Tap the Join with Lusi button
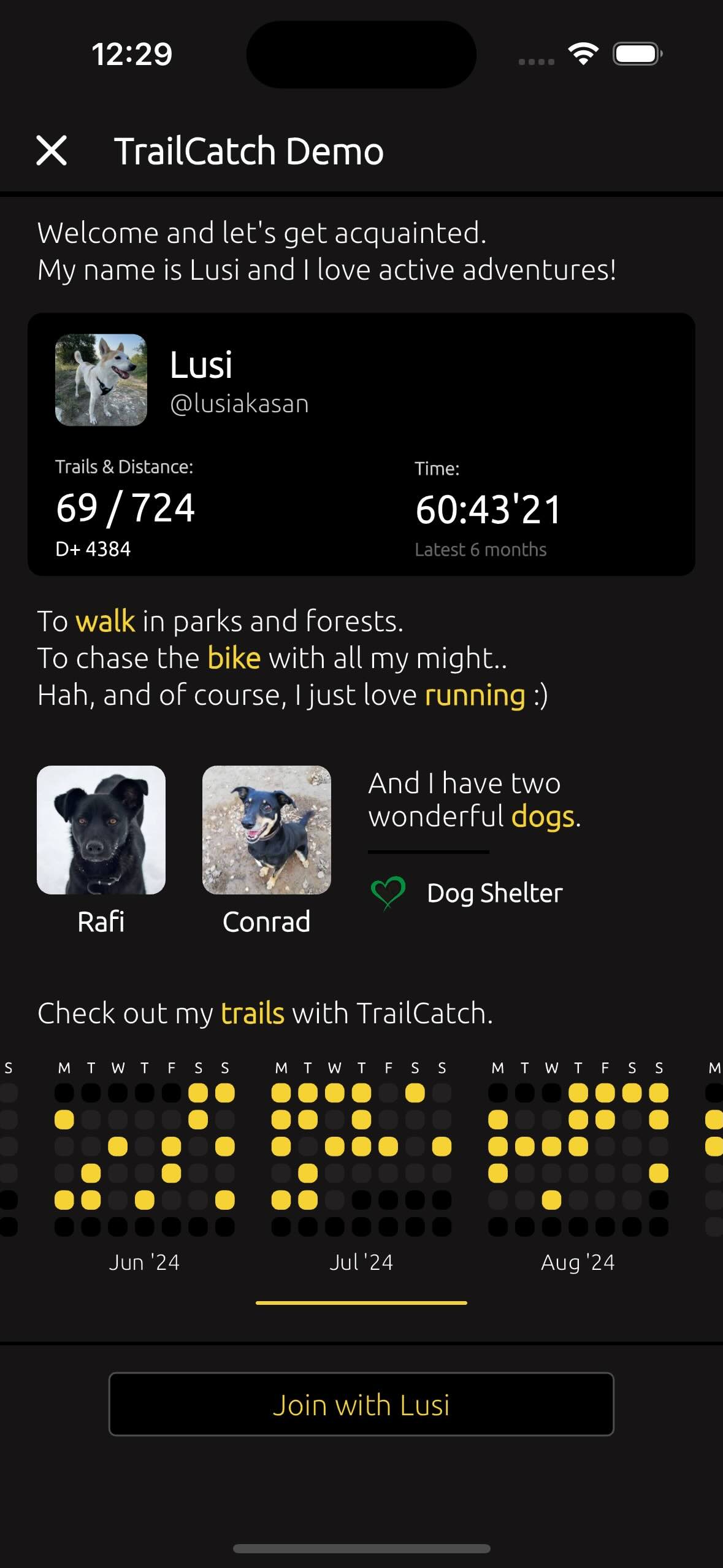 point(361,1404)
